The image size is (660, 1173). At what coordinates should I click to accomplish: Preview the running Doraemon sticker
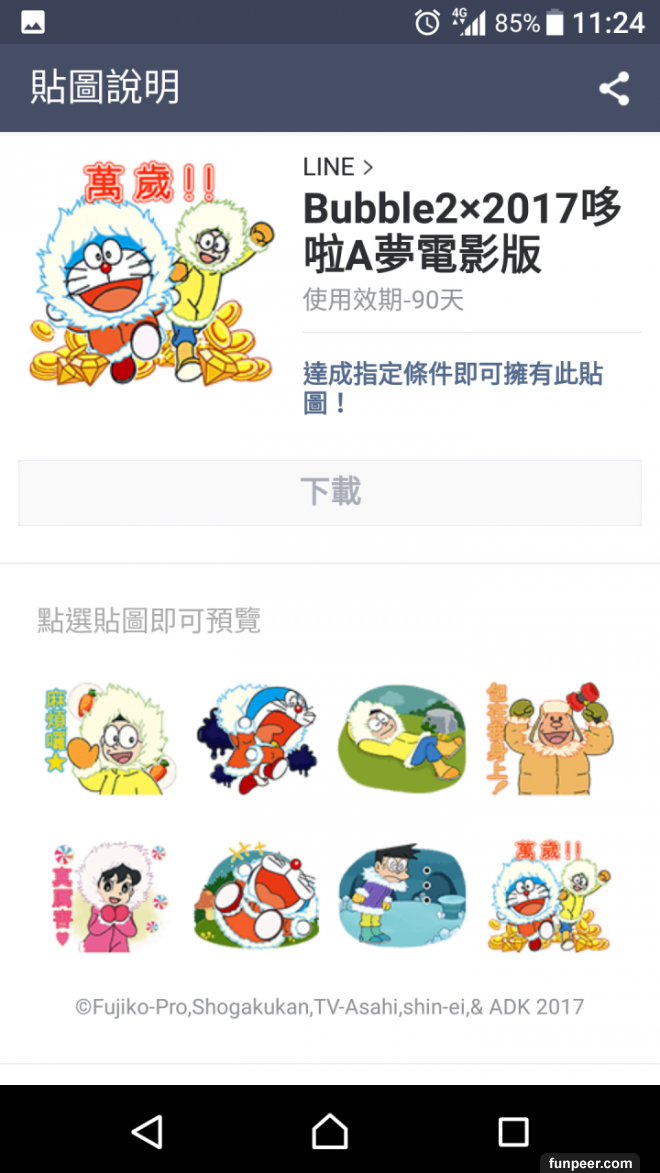[256, 740]
